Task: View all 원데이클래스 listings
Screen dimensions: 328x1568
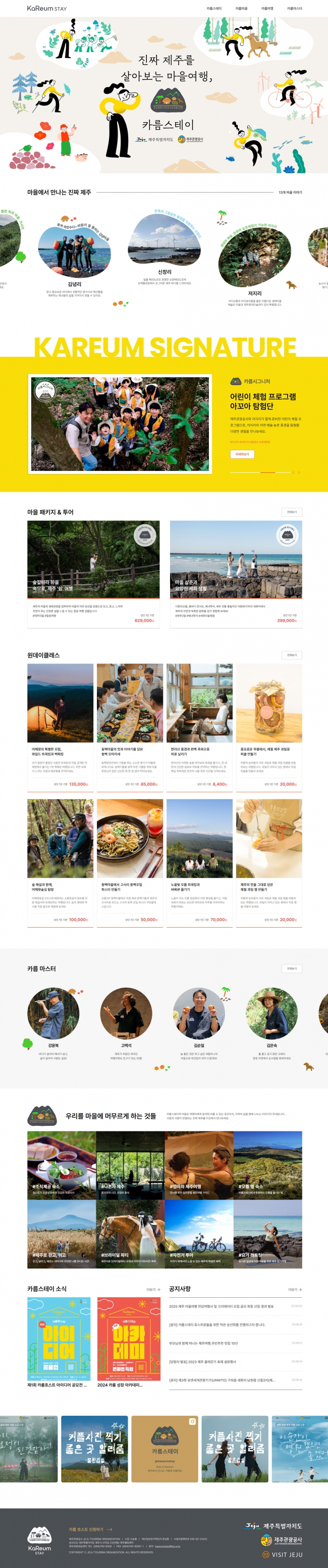Action: tap(292, 655)
